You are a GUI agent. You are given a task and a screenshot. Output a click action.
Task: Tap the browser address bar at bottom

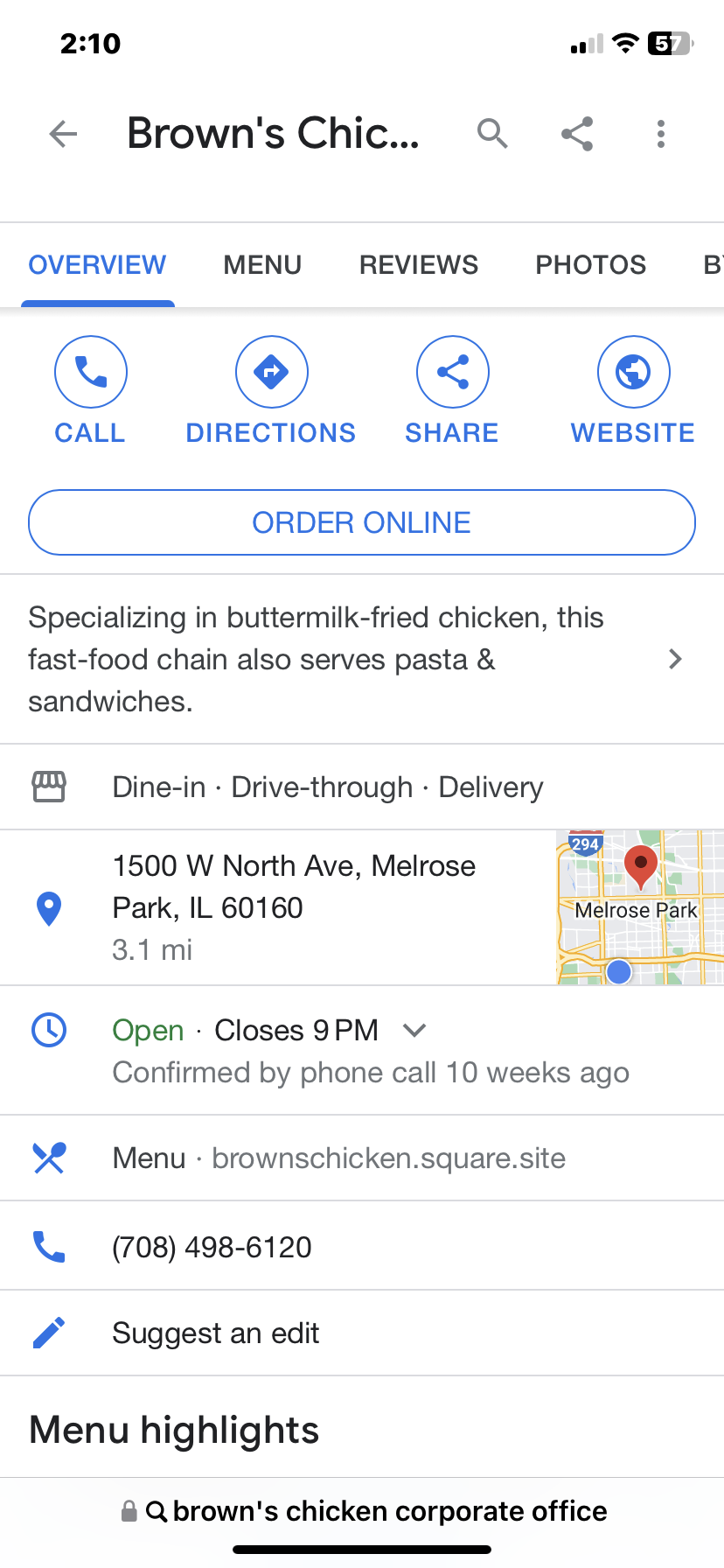362,1511
